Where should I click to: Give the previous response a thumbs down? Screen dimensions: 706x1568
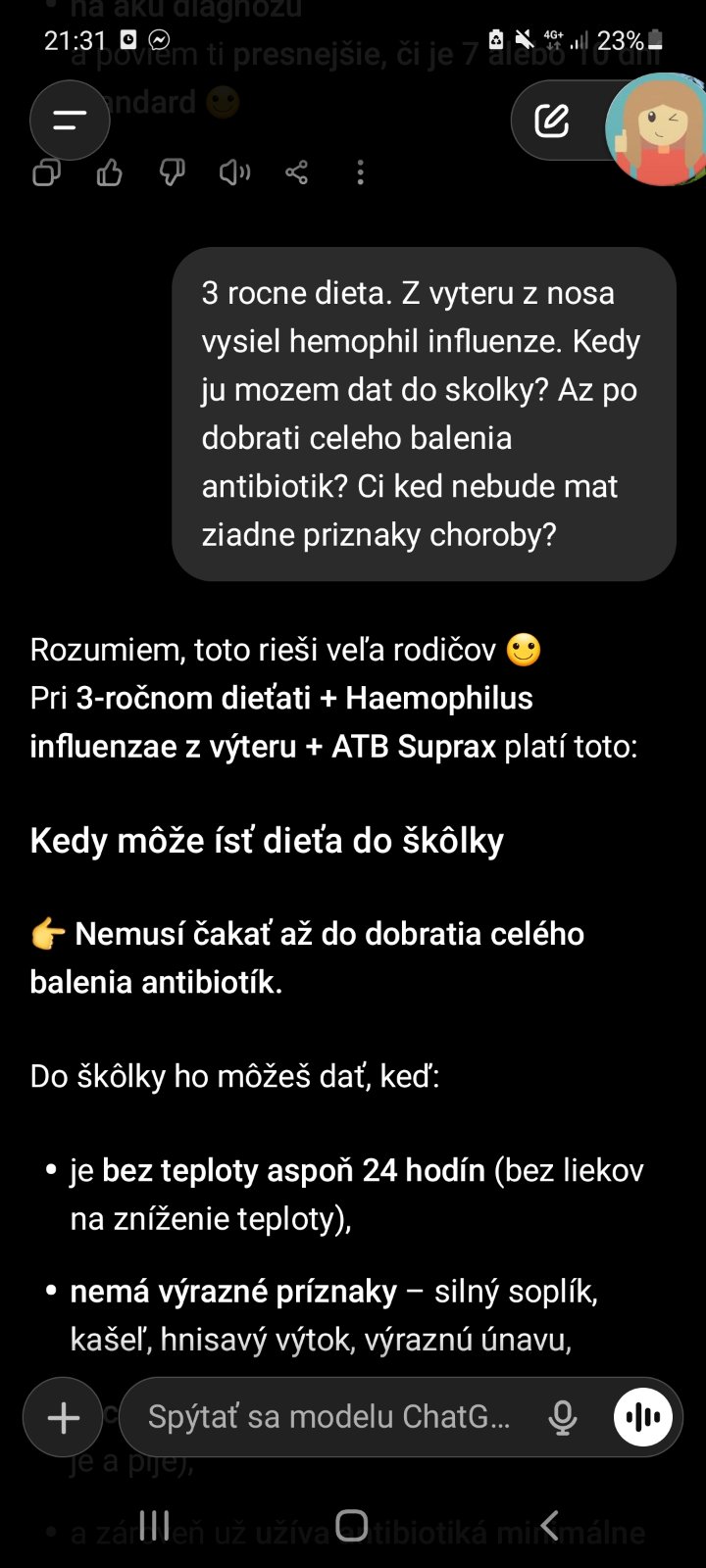click(x=172, y=173)
